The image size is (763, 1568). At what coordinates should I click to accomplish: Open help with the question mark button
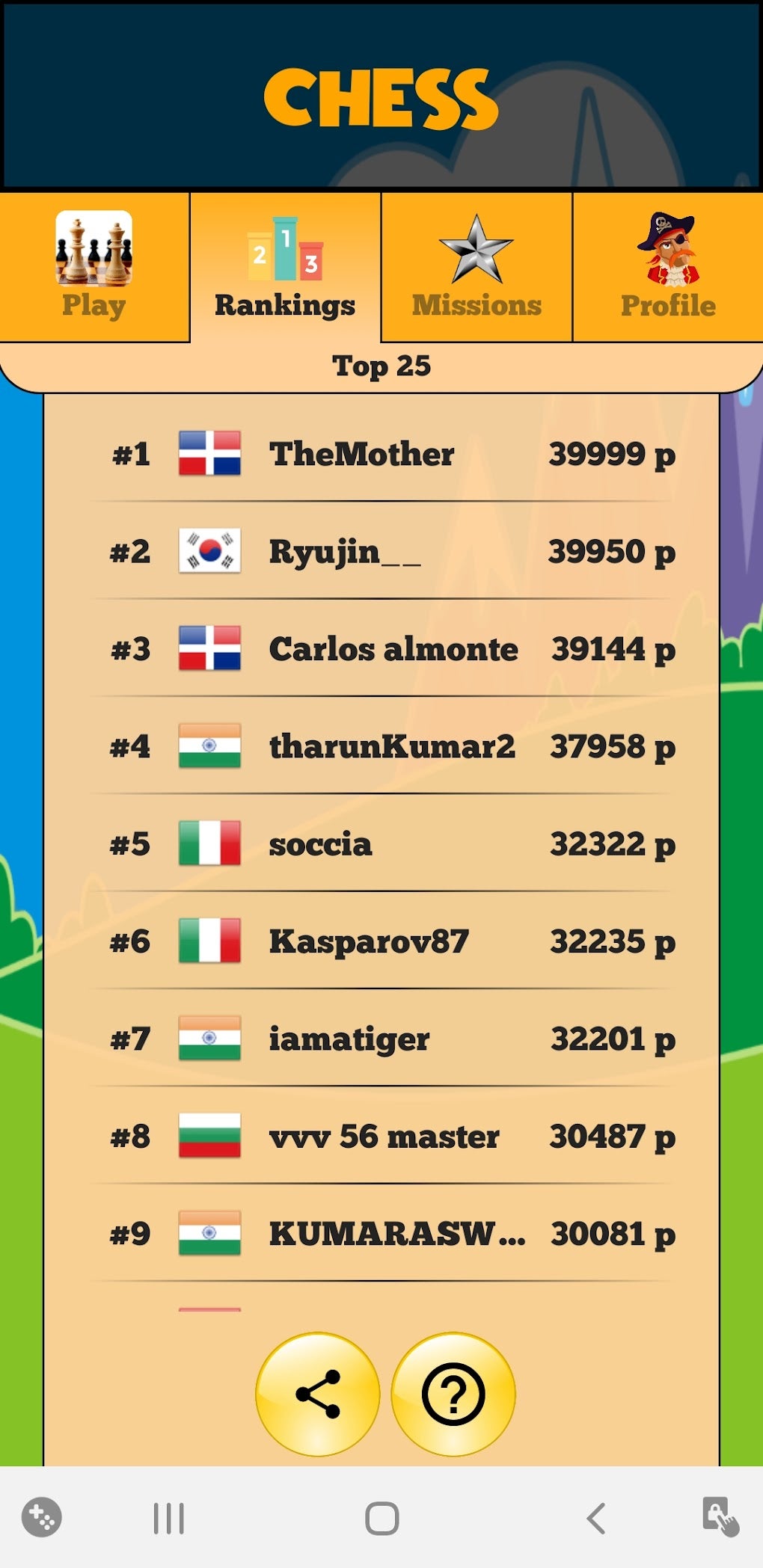pos(453,1394)
